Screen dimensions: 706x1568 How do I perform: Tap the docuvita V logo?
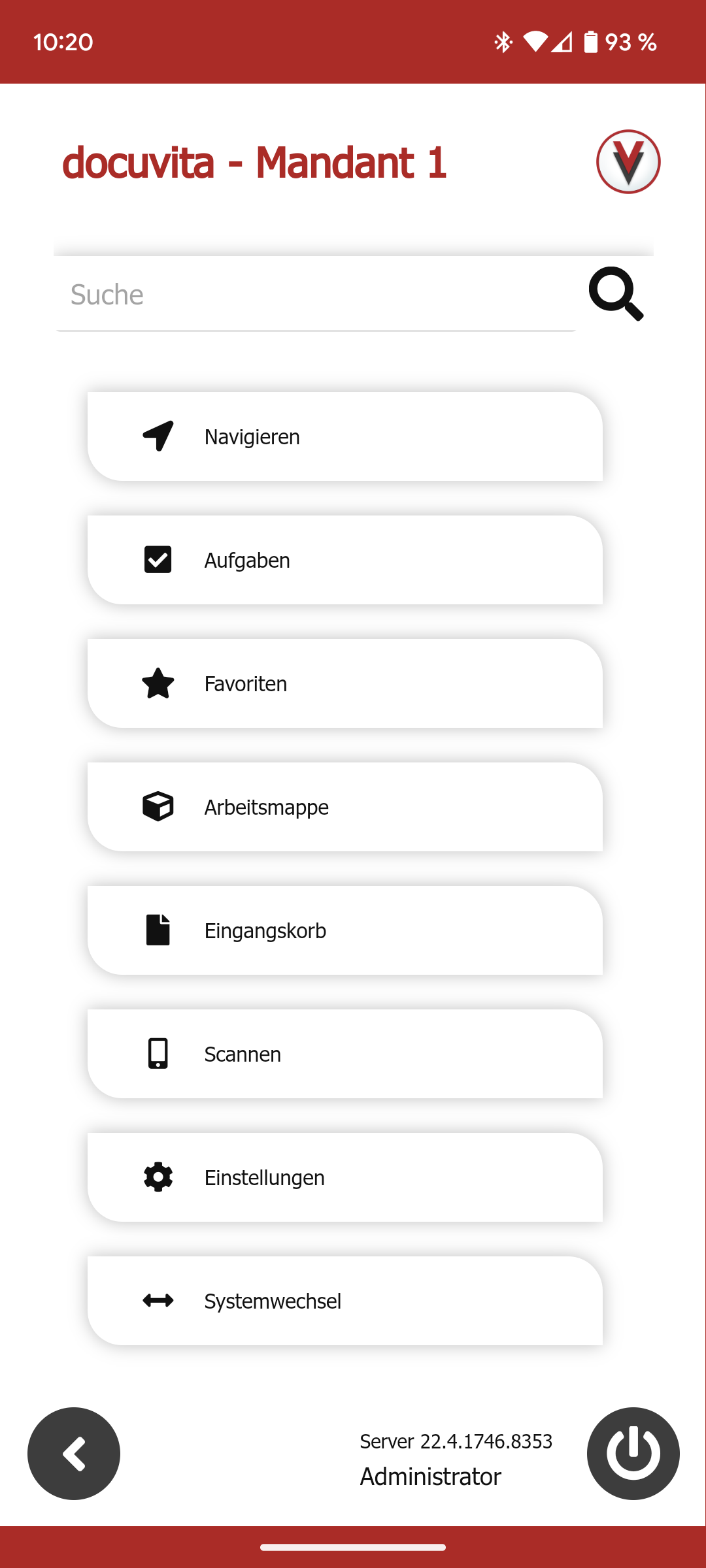tap(630, 163)
